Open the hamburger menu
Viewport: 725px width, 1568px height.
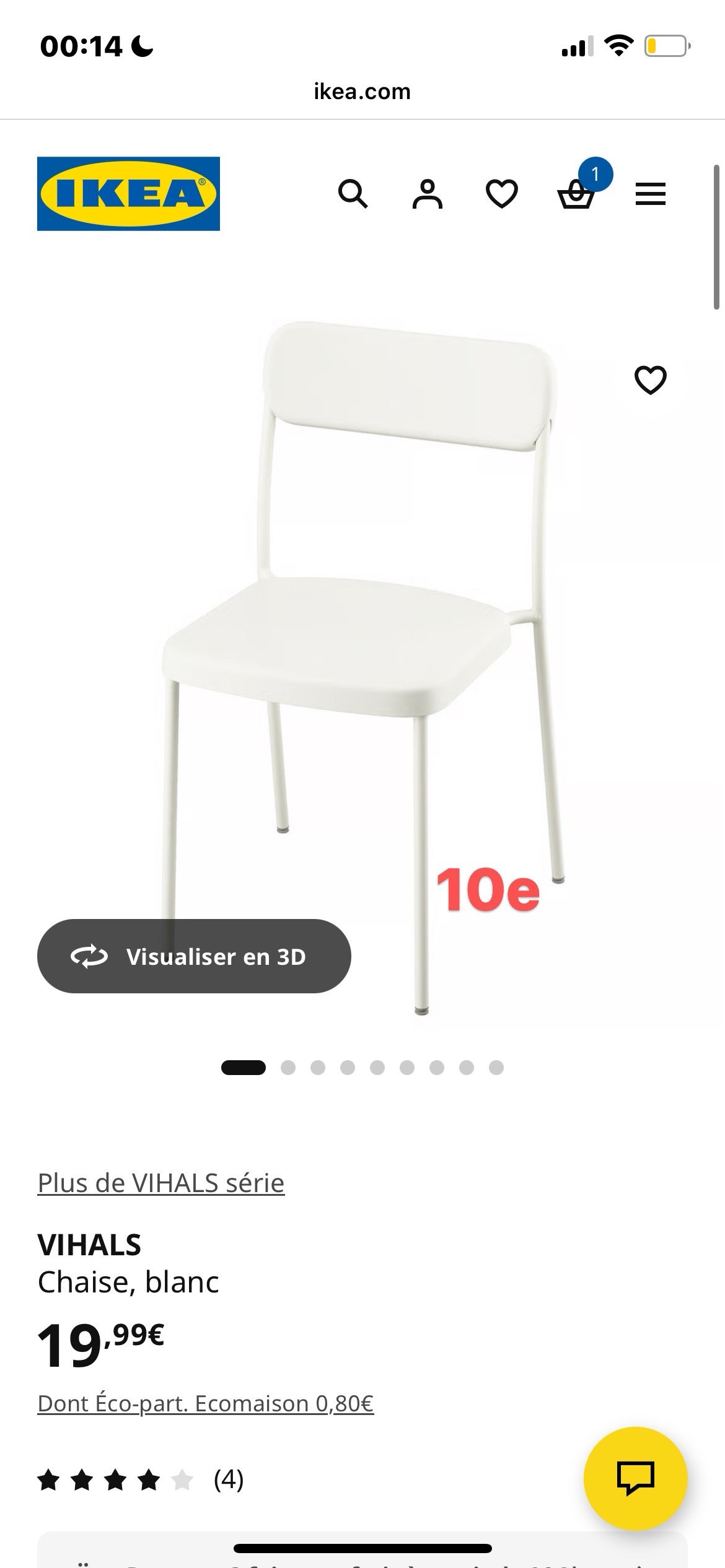(650, 194)
